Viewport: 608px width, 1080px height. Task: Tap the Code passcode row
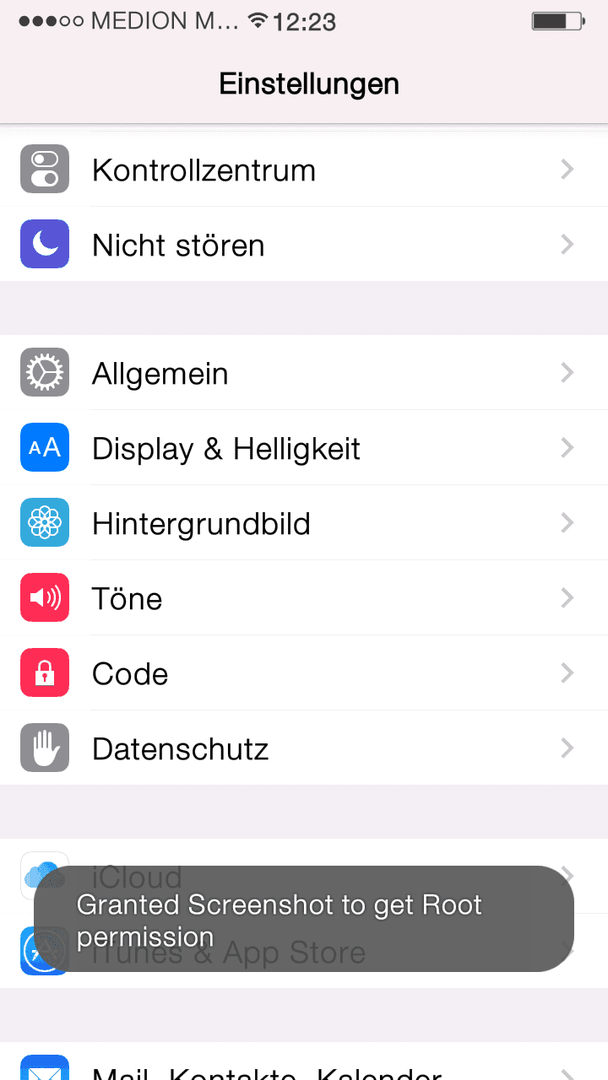pyautogui.click(x=304, y=673)
